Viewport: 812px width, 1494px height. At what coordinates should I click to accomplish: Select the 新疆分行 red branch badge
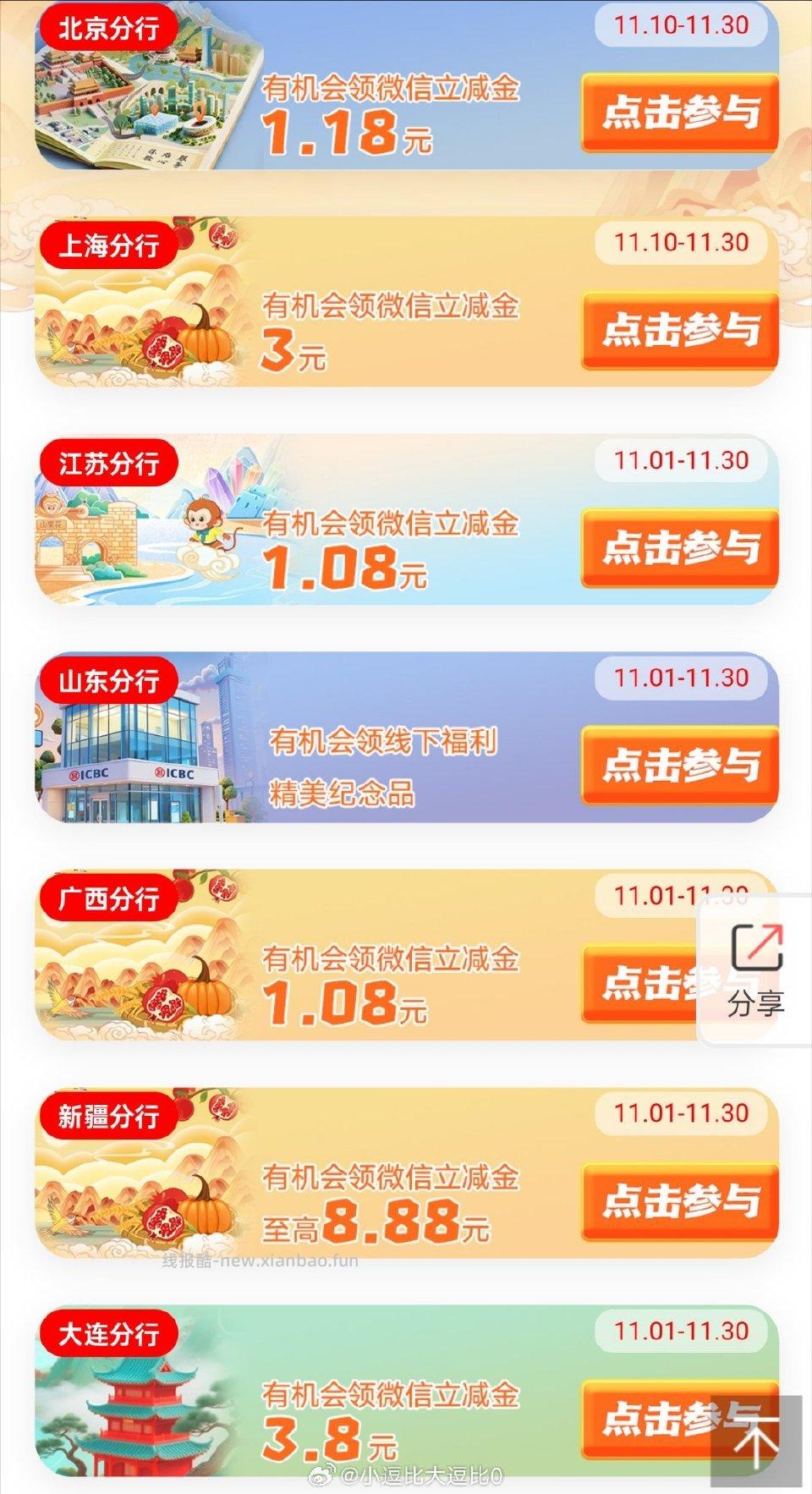point(110,1117)
